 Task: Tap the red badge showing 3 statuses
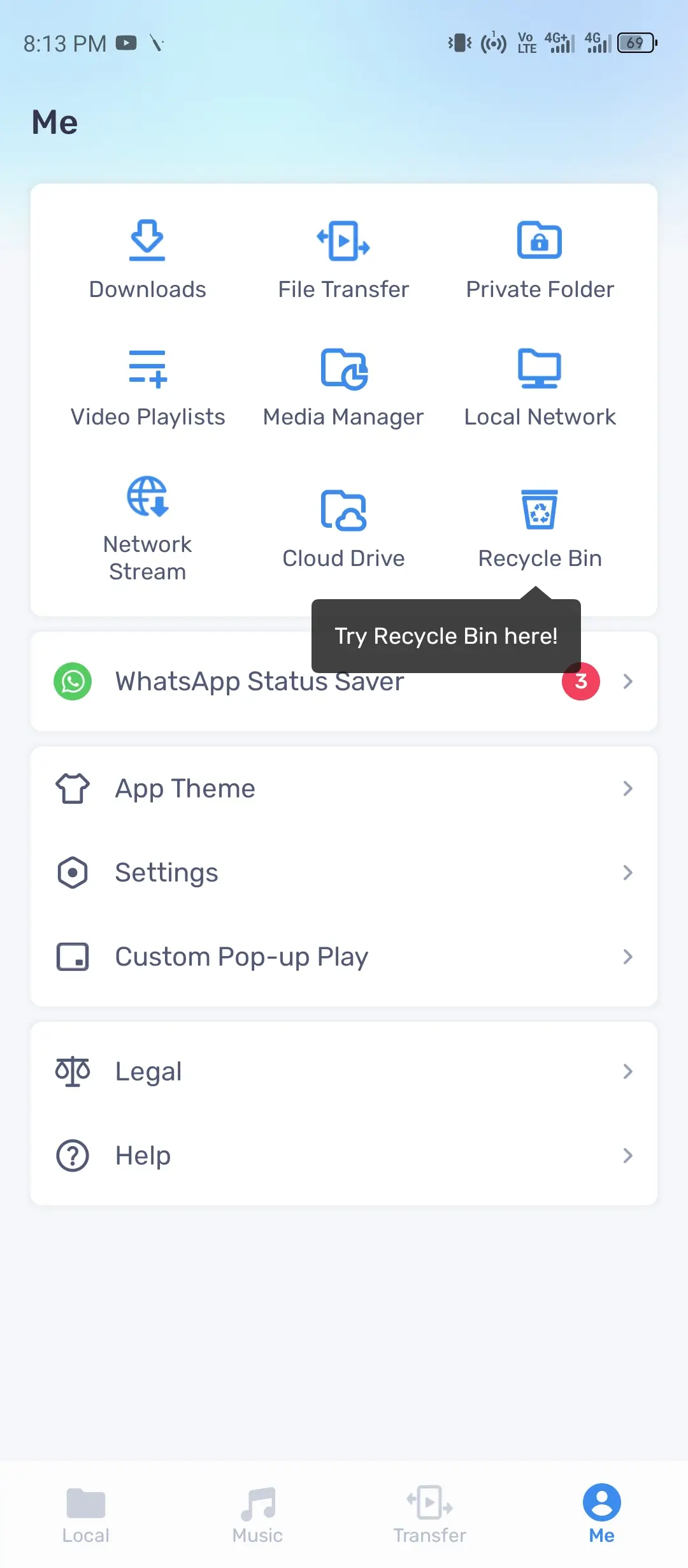pos(580,681)
